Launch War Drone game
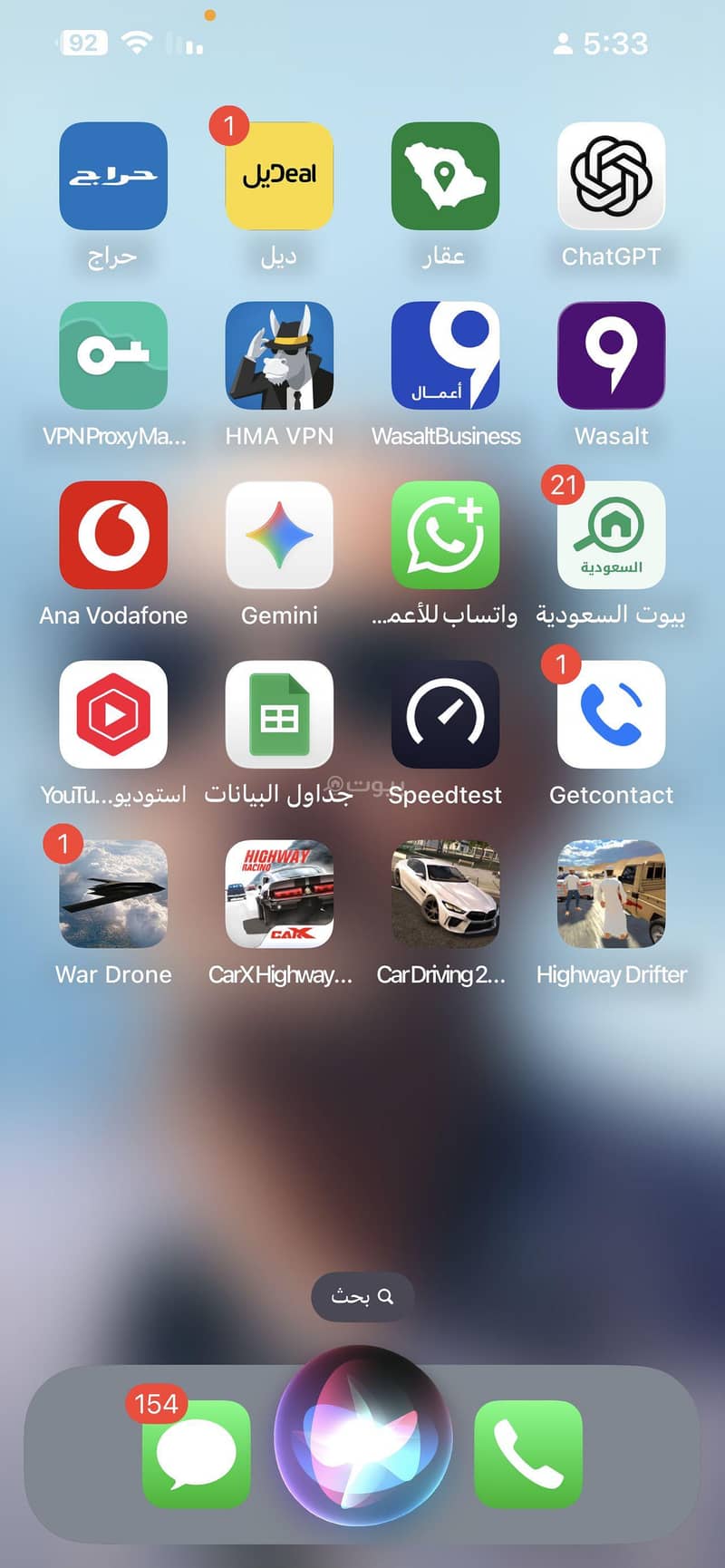Image resolution: width=725 pixels, height=1568 pixels. 113,894
